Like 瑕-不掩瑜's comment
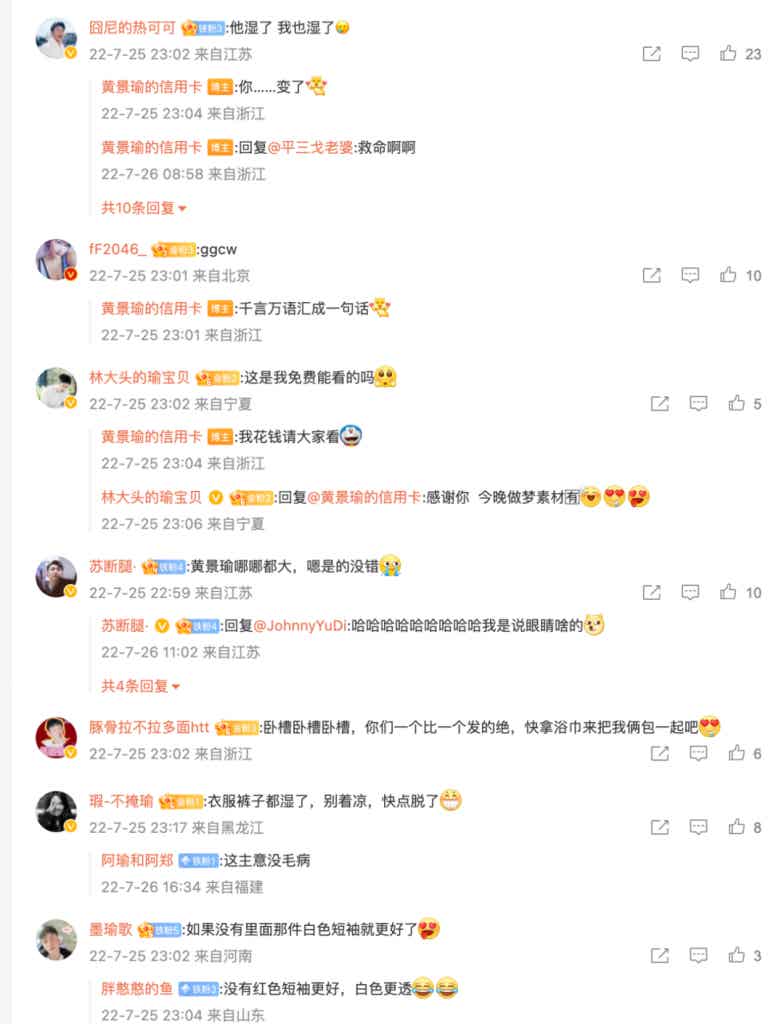 (x=737, y=827)
